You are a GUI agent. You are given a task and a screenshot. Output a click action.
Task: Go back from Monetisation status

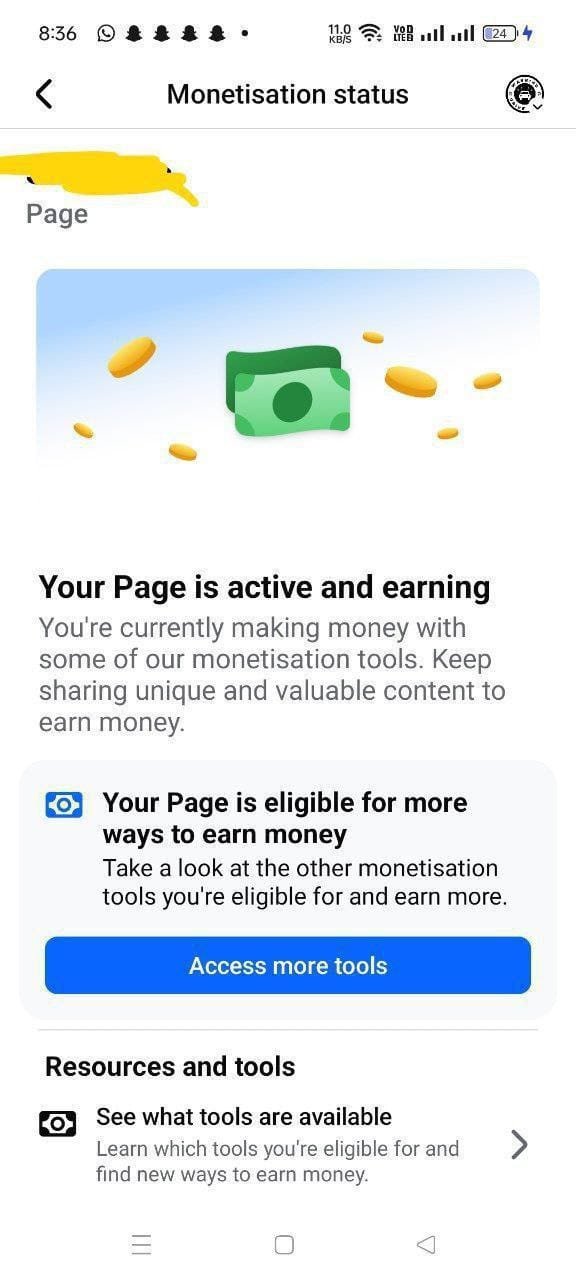[43, 94]
